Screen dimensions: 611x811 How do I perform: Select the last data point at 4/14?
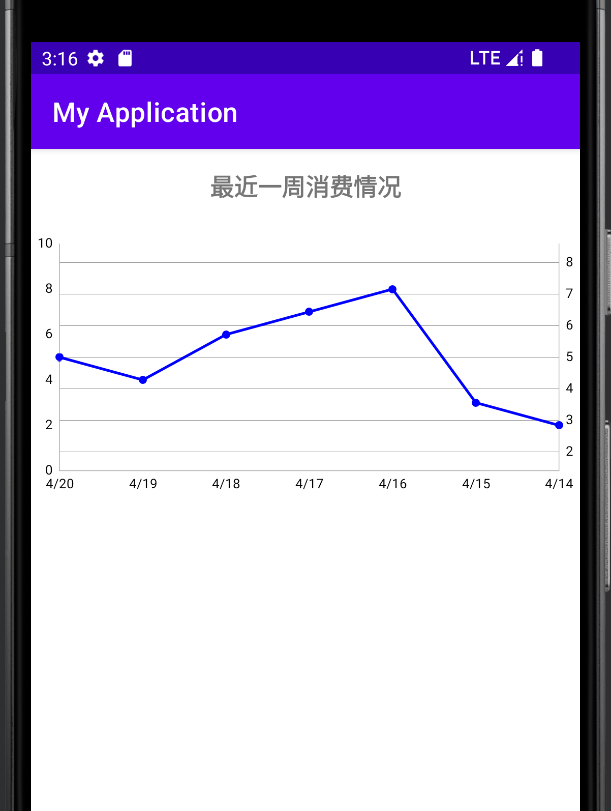pos(558,425)
